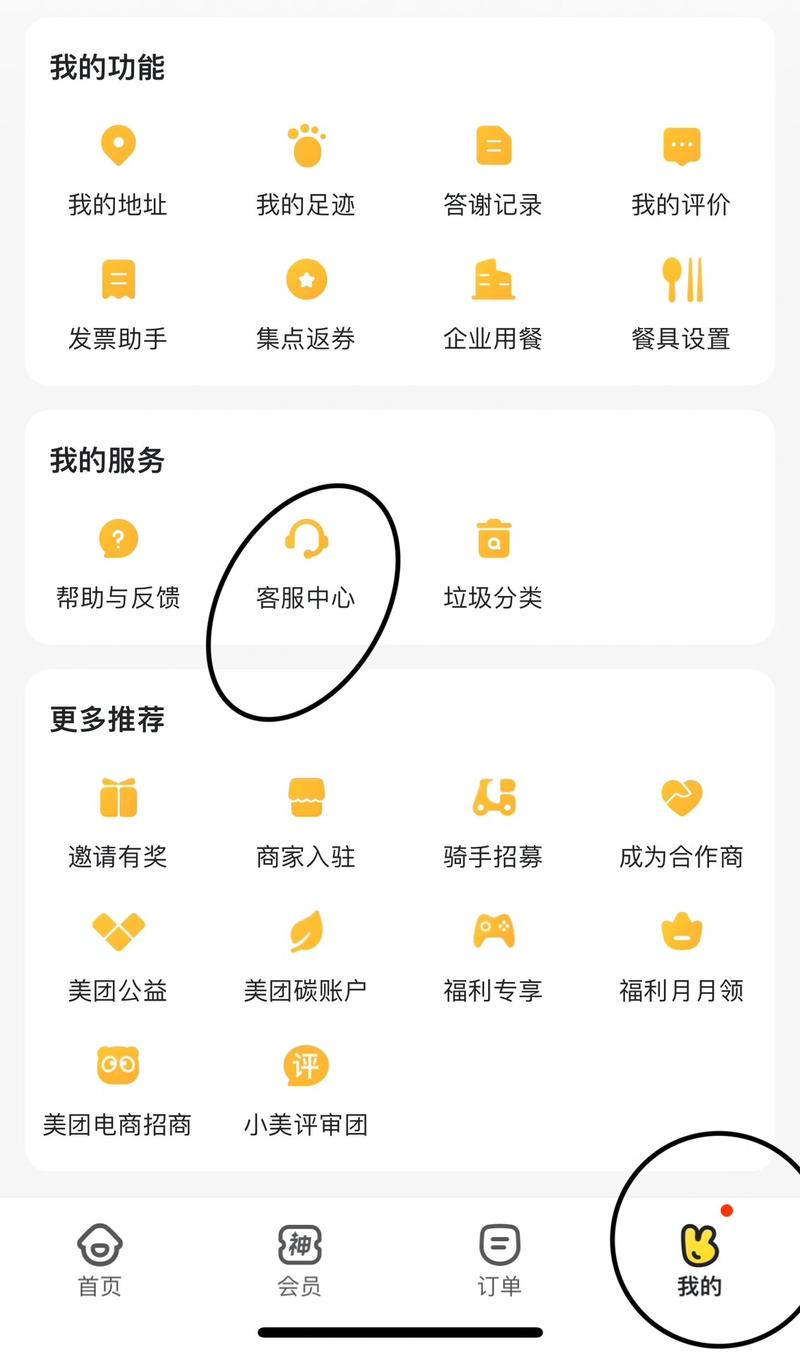Open 发票助手 invoice helper
The image size is (800, 1354).
coord(118,304)
